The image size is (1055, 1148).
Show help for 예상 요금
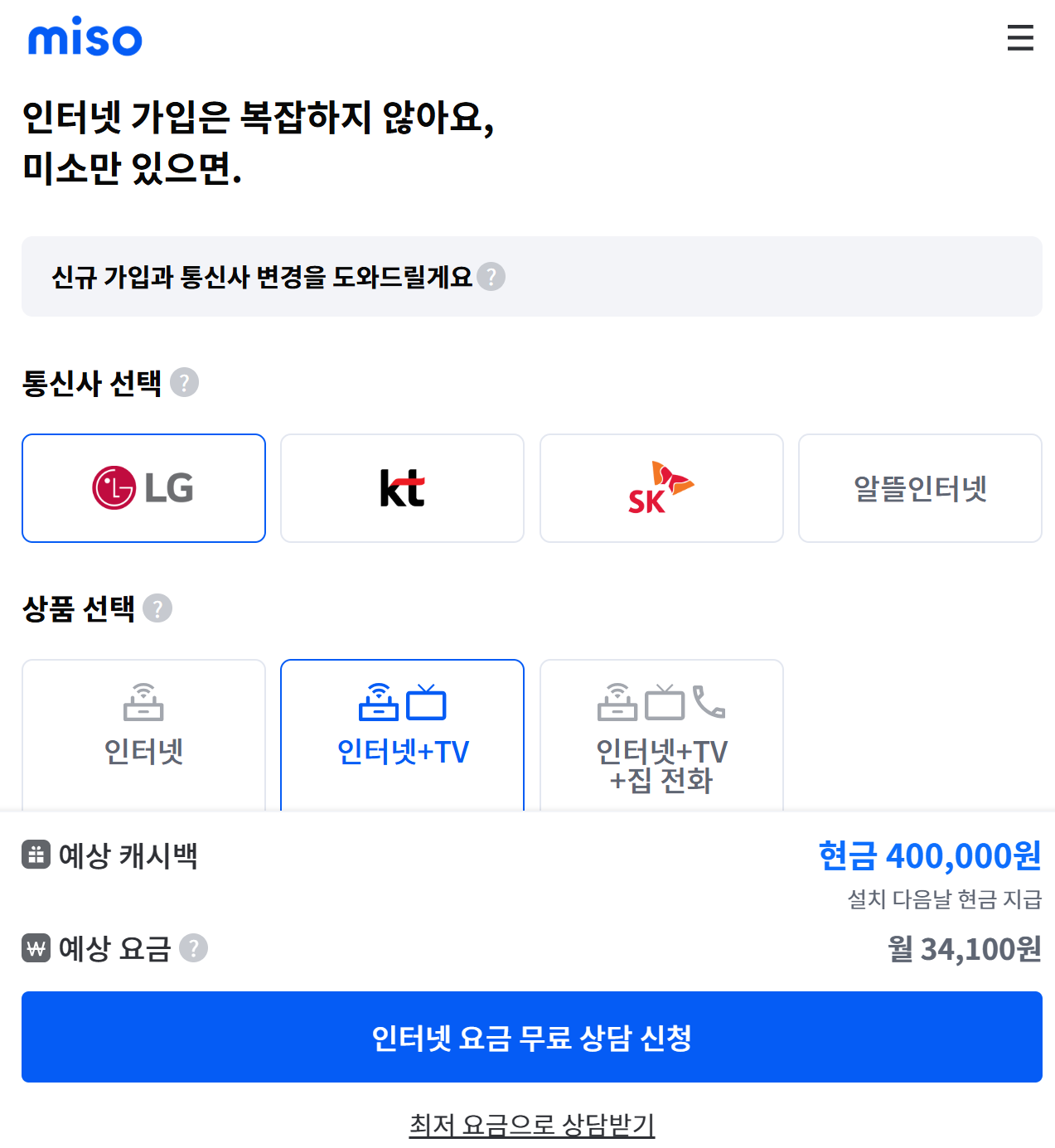click(193, 947)
